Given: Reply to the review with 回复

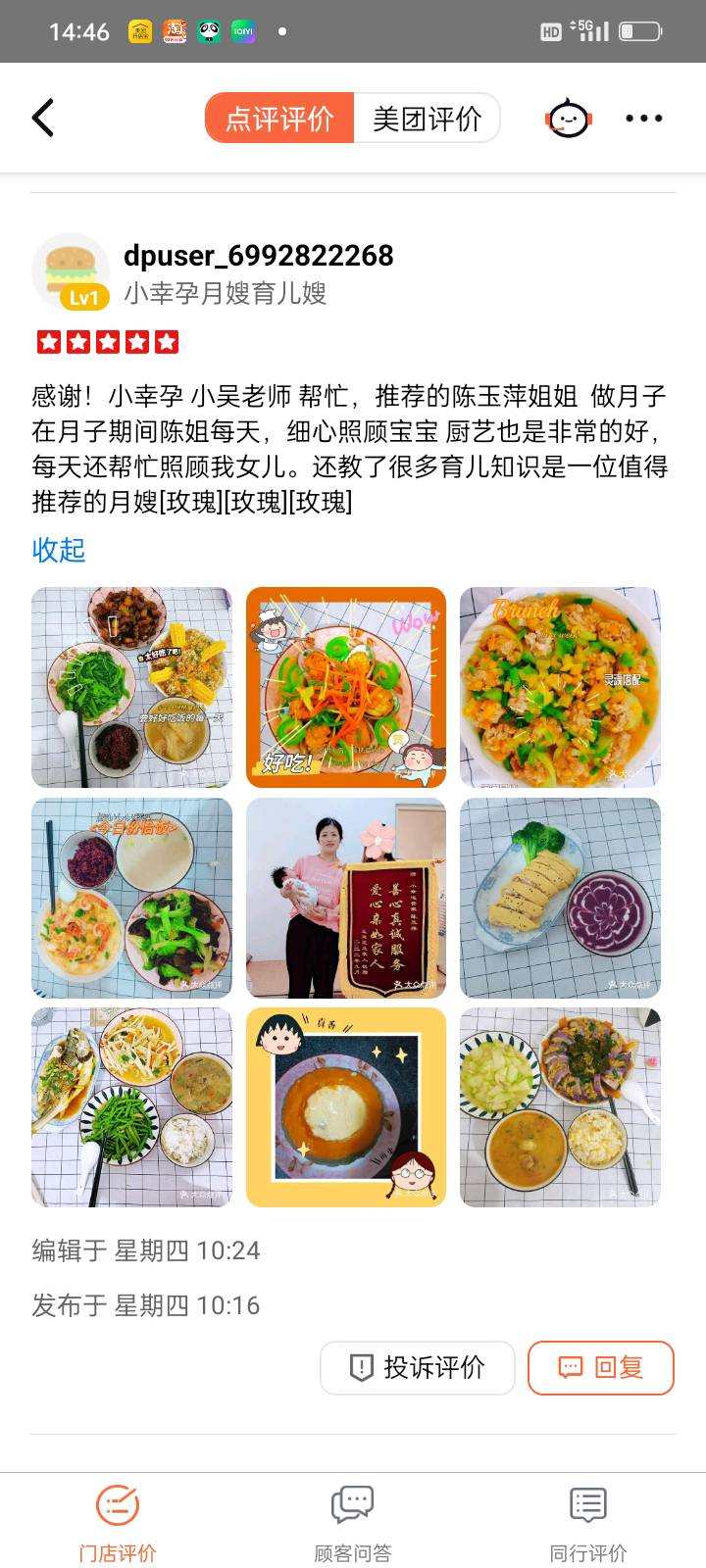Looking at the screenshot, I should coord(601,1367).
